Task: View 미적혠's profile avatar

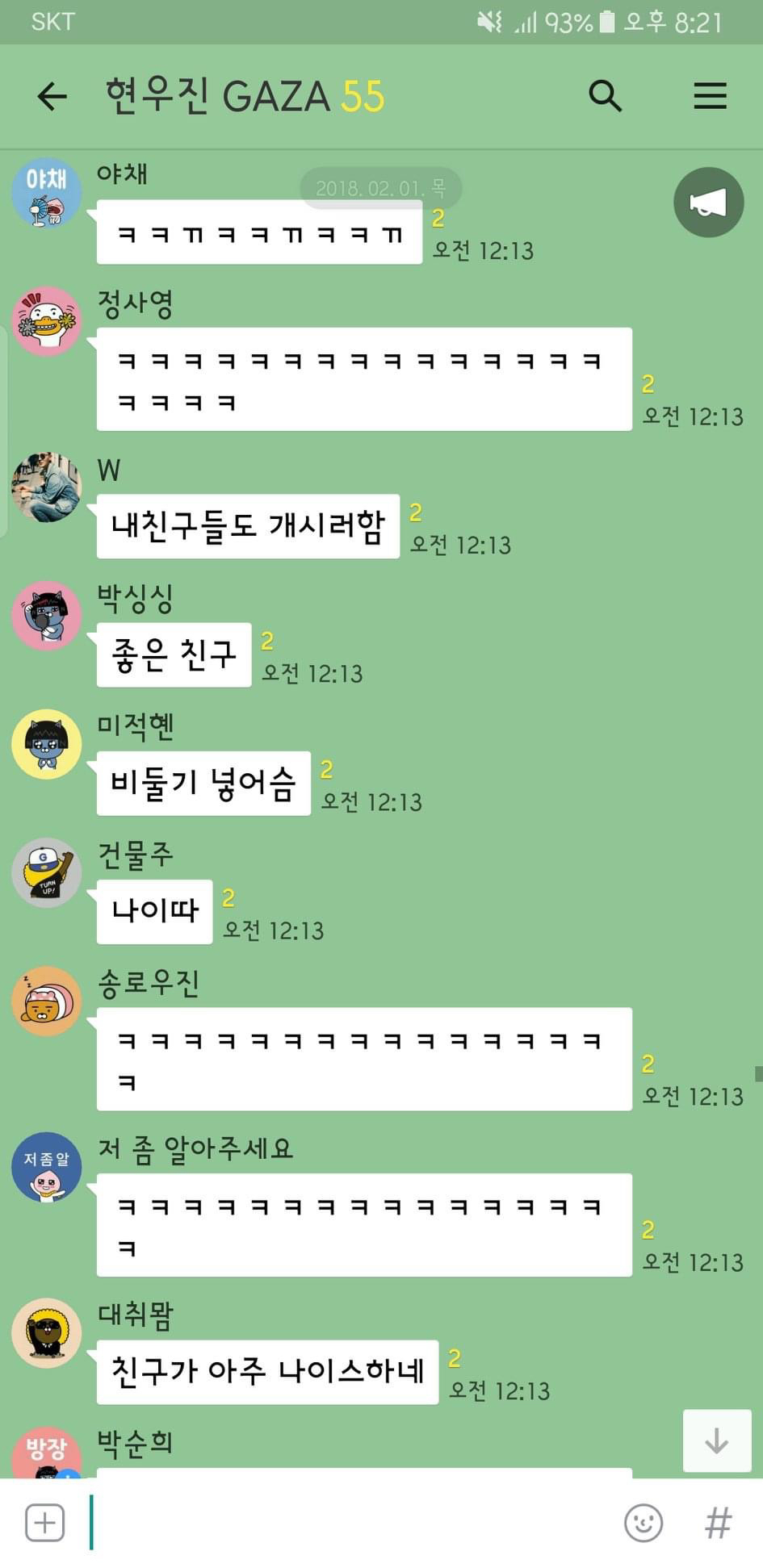Action: 46,744
